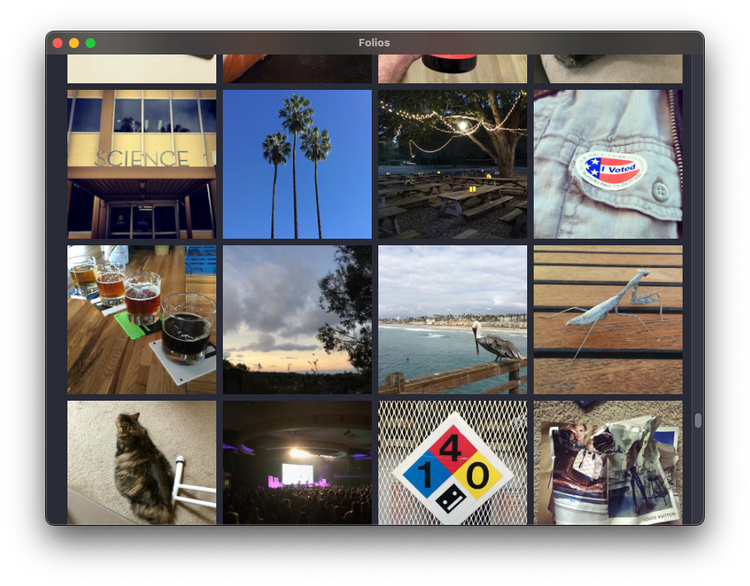This screenshot has width=750, height=586.
Task: View the string lights picnic tables photo
Action: (x=452, y=164)
